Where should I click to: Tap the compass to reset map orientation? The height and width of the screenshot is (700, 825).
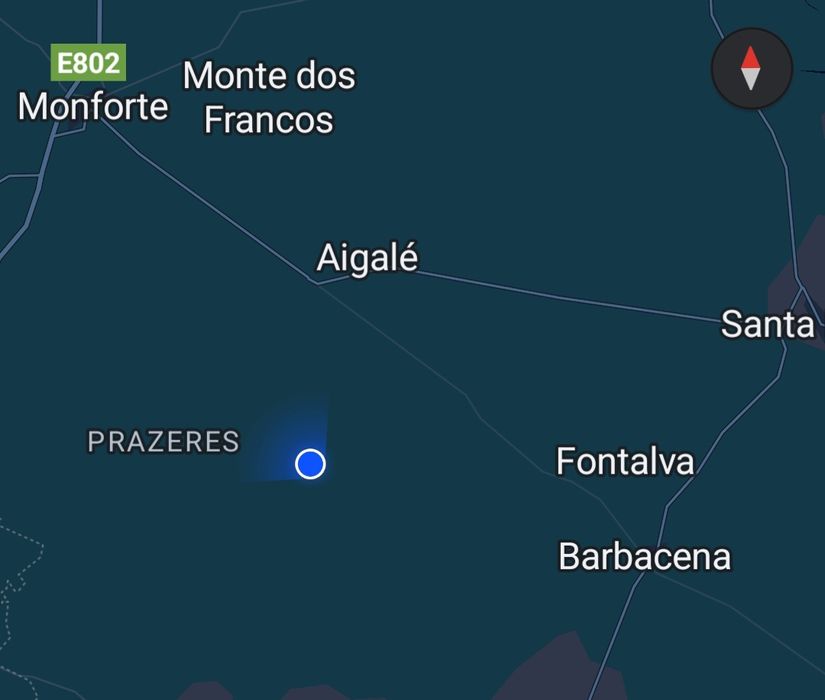coord(751,69)
